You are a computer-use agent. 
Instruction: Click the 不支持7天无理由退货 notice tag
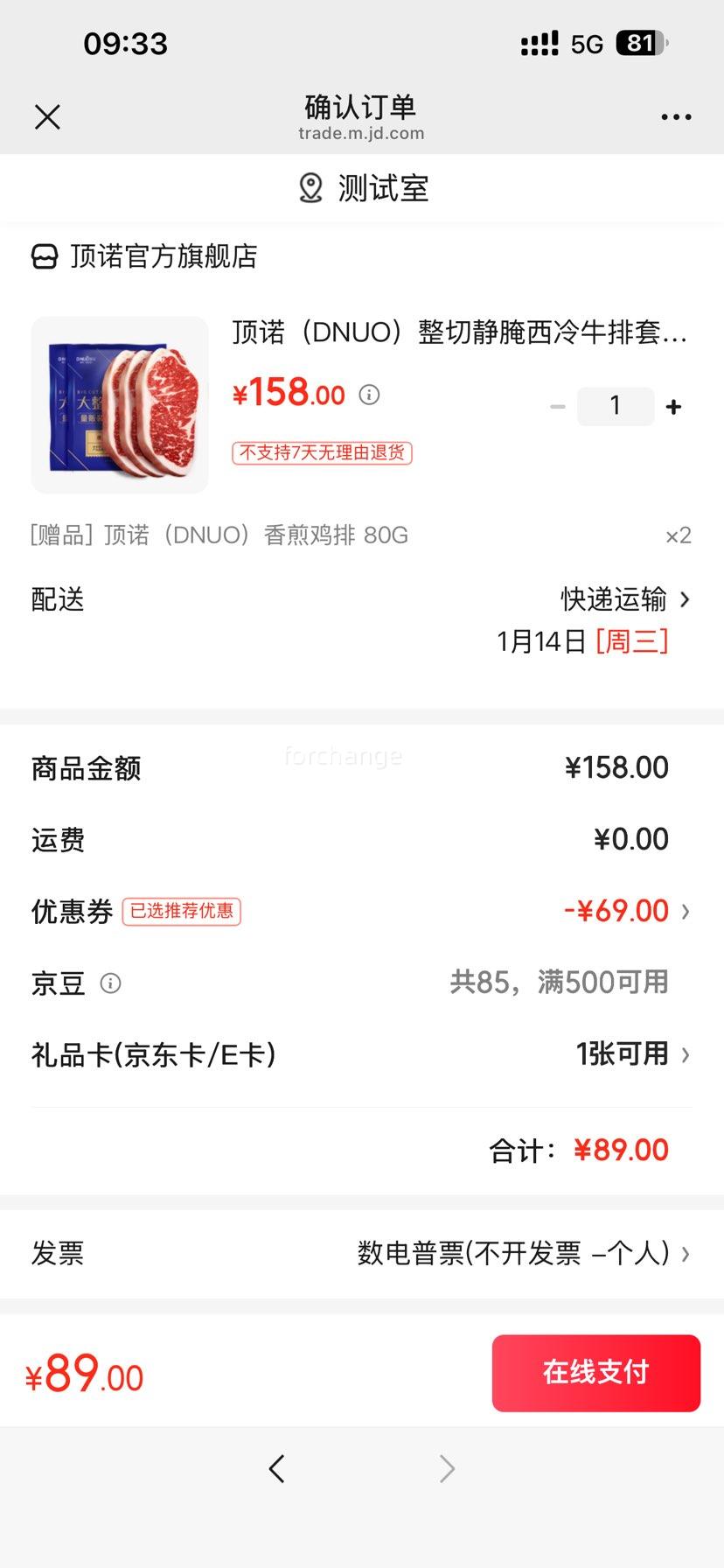[321, 453]
